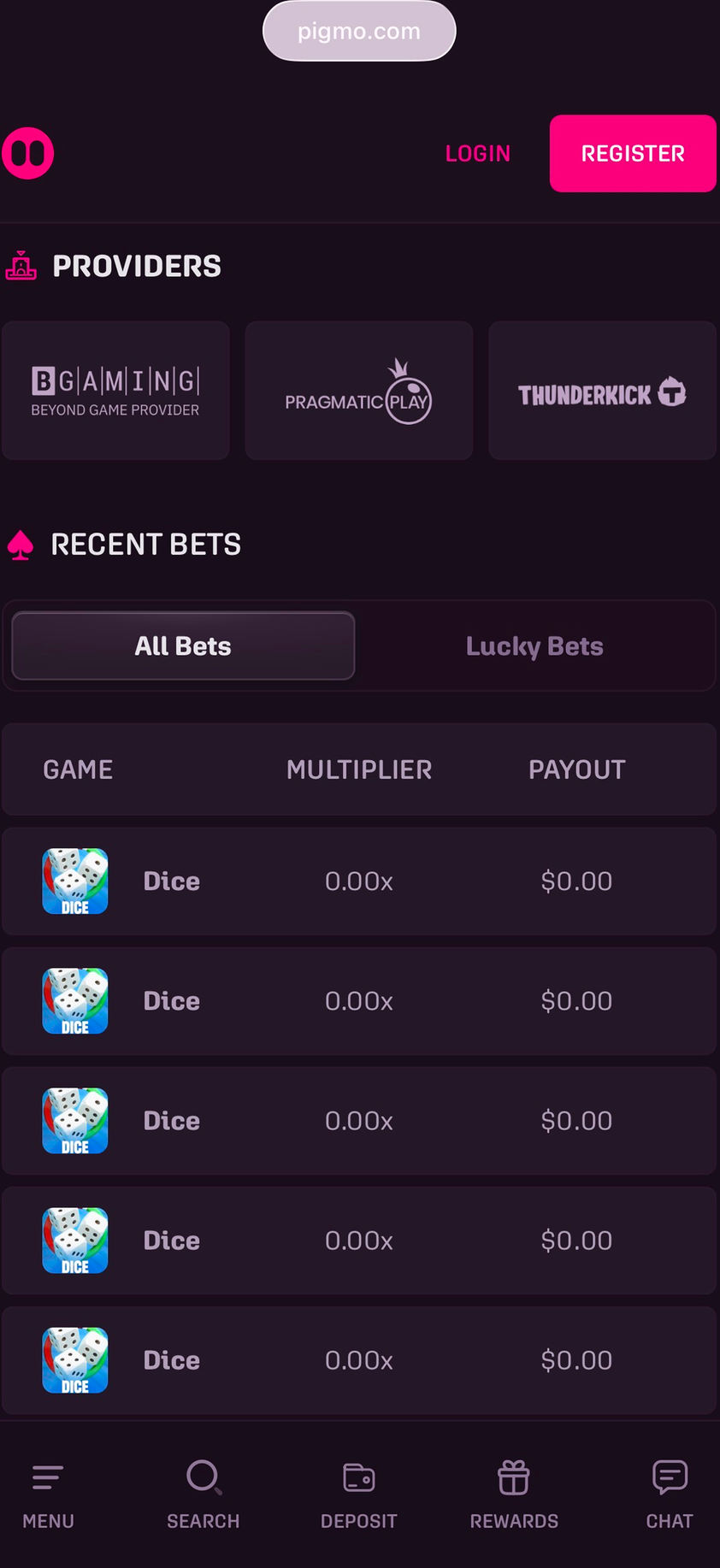This screenshot has width=720, height=1568.
Task: Open the Pragmatic Play provider card
Action: pyautogui.click(x=359, y=391)
